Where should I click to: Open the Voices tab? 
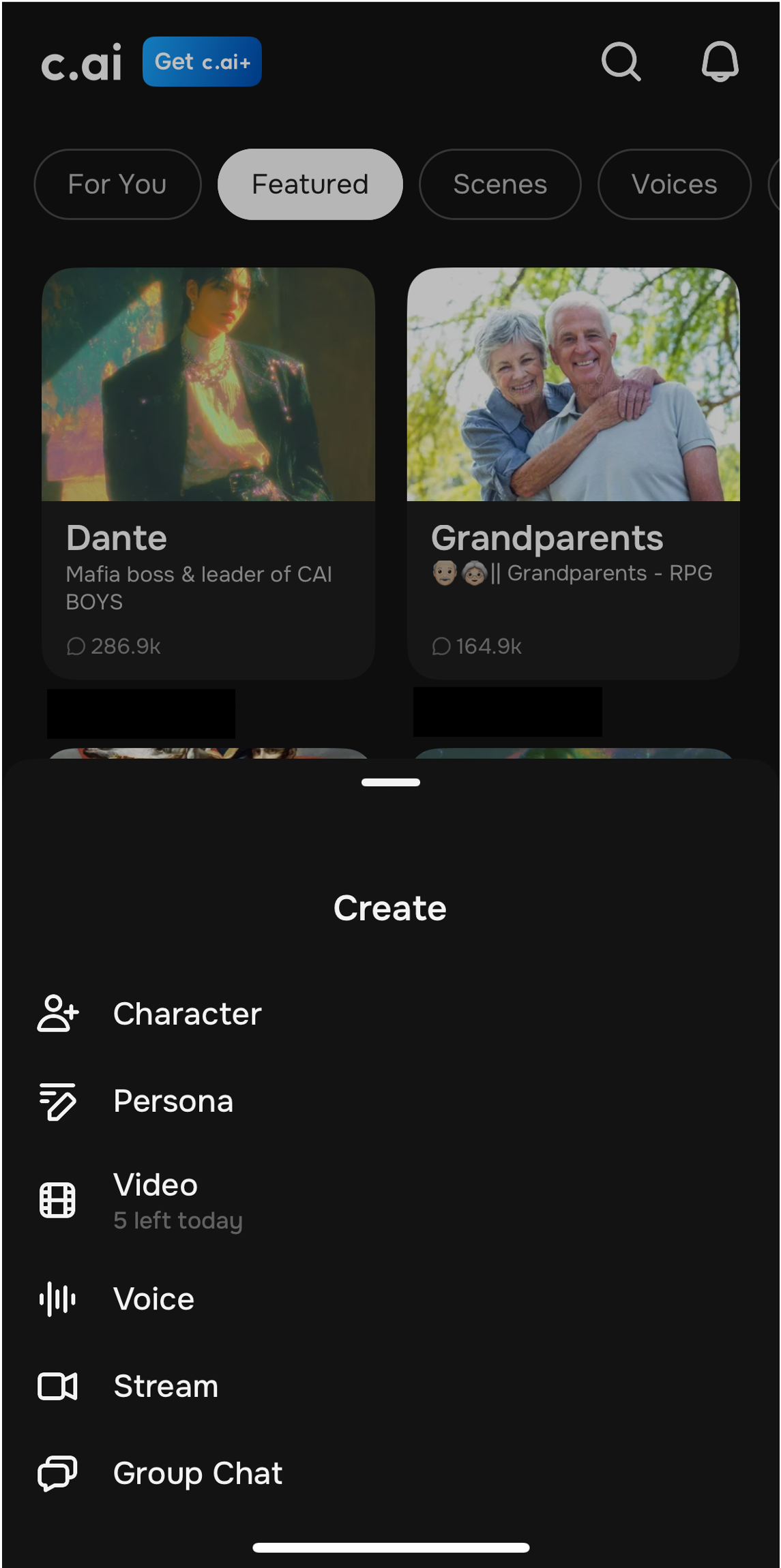click(674, 184)
